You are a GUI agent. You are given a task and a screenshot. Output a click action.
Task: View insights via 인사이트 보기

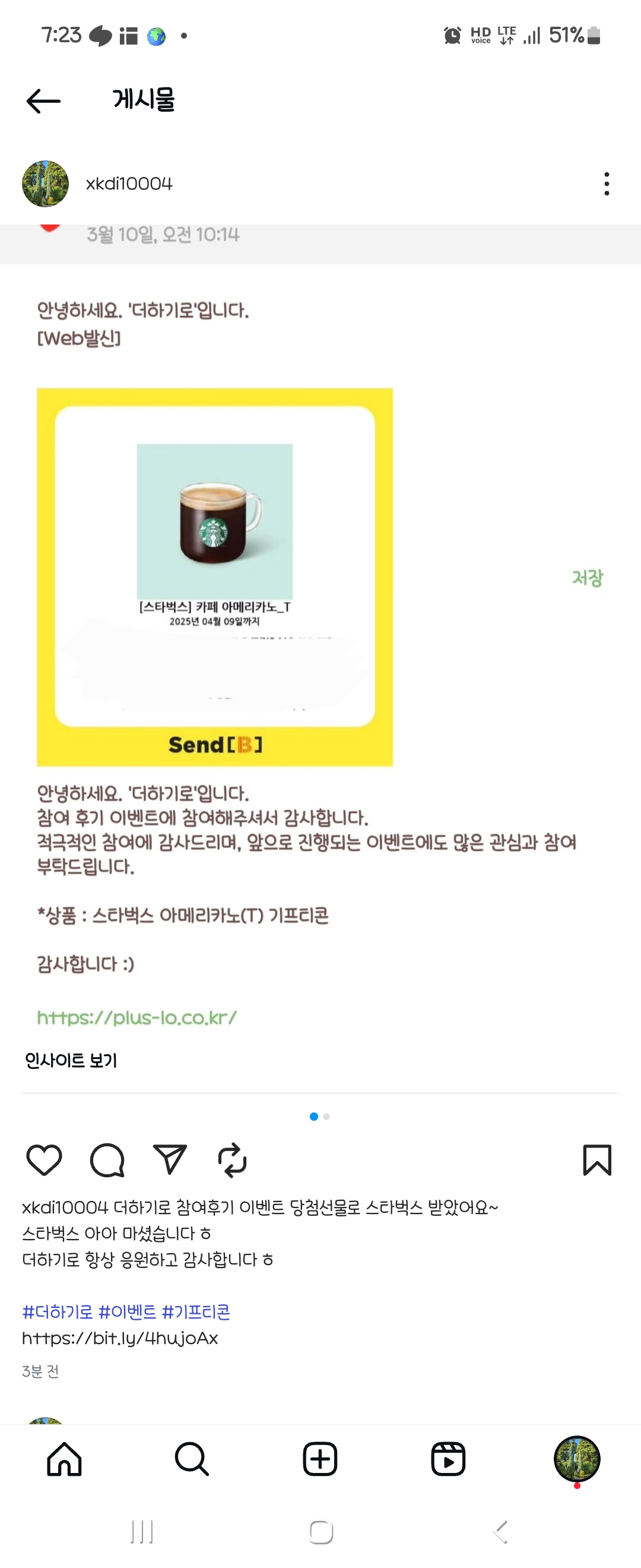(71, 1060)
